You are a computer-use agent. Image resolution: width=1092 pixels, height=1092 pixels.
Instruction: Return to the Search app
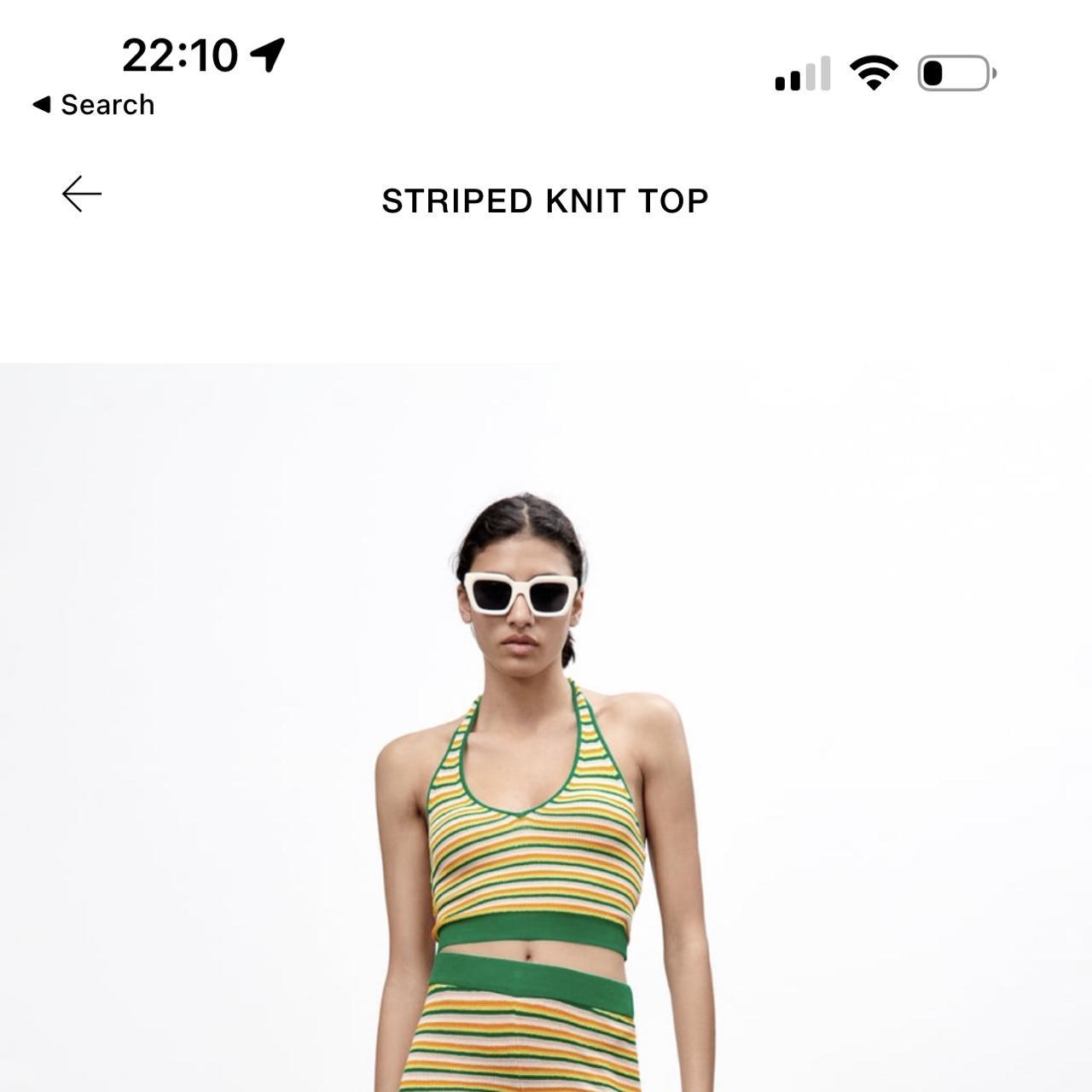tap(94, 105)
